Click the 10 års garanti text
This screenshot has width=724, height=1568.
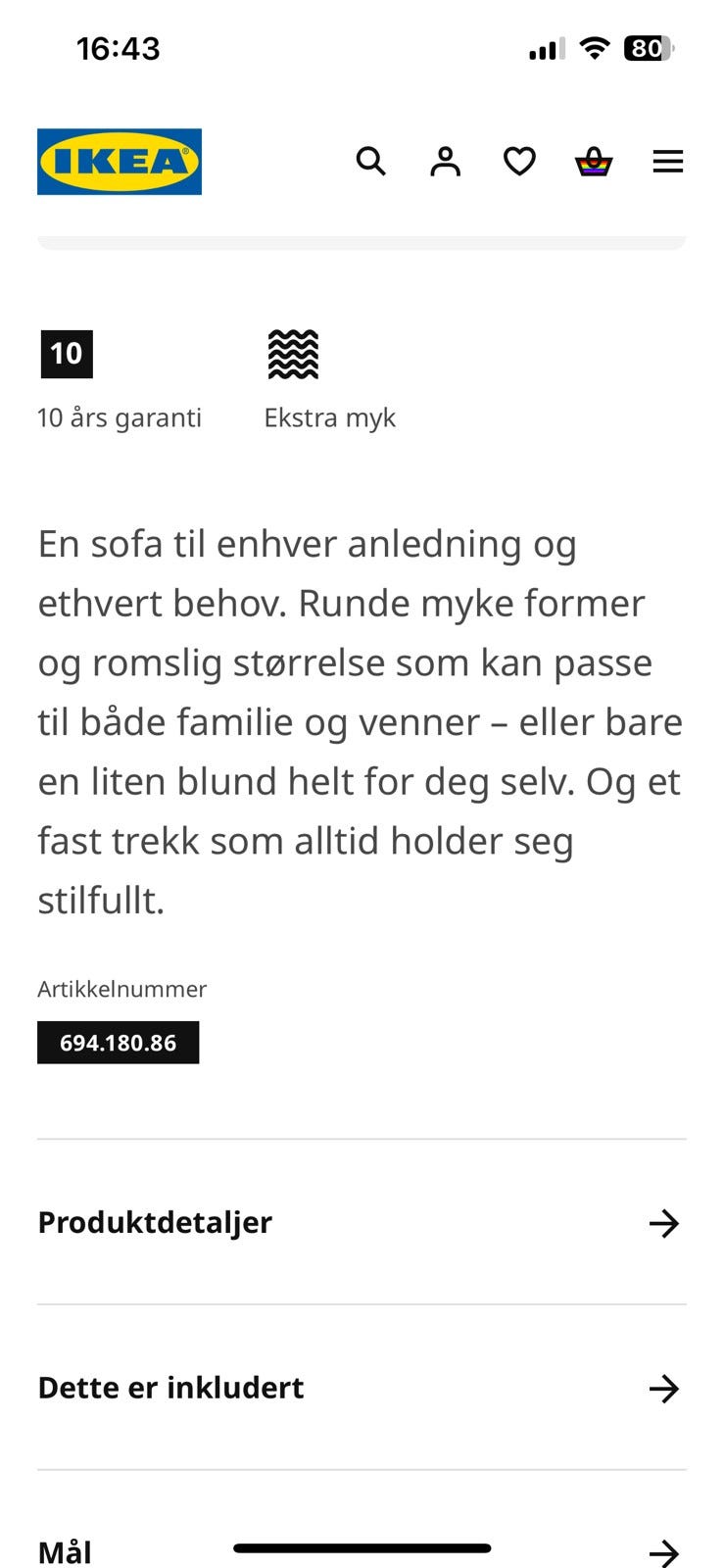pos(119,417)
